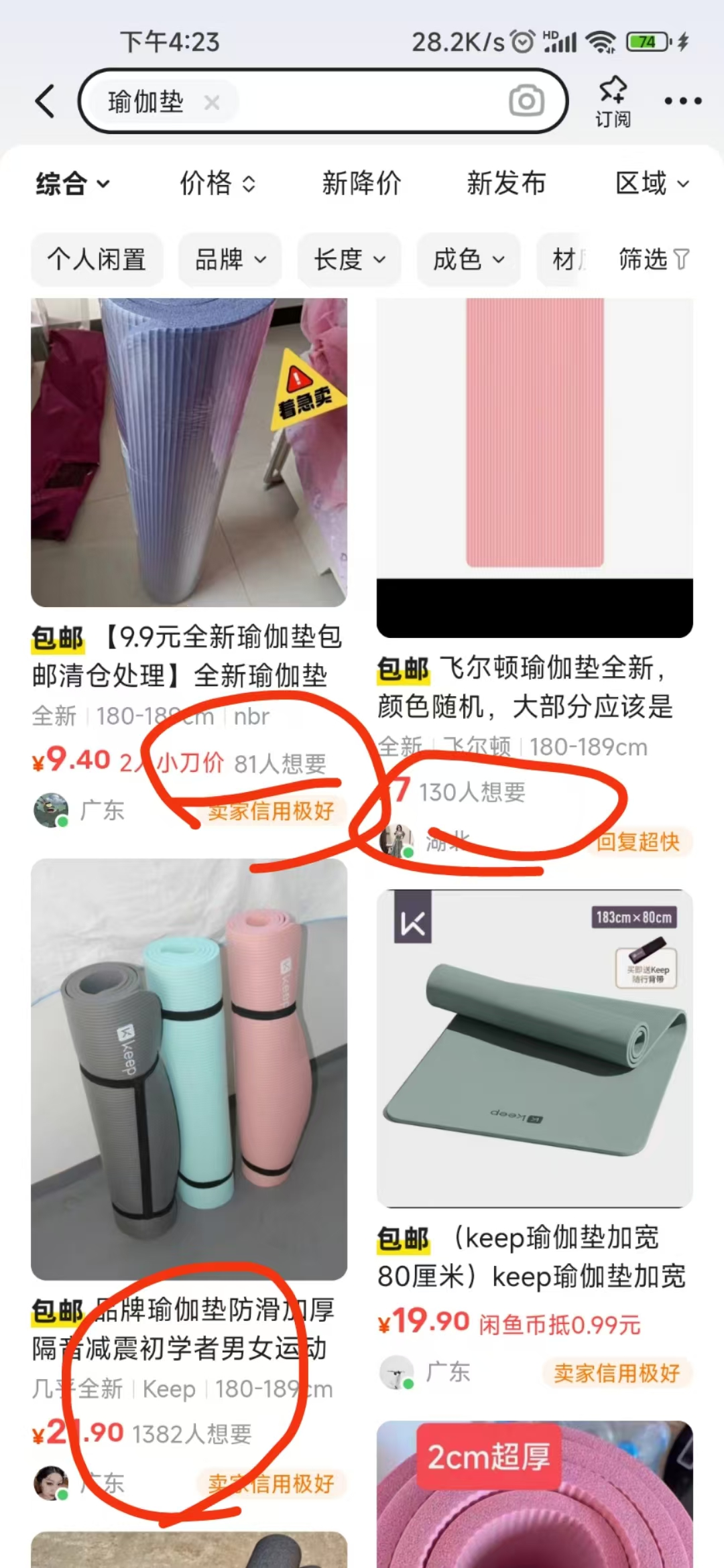This screenshot has height=1568, width=724.
Task: Clear the search keyword with the X icon
Action: [x=213, y=102]
